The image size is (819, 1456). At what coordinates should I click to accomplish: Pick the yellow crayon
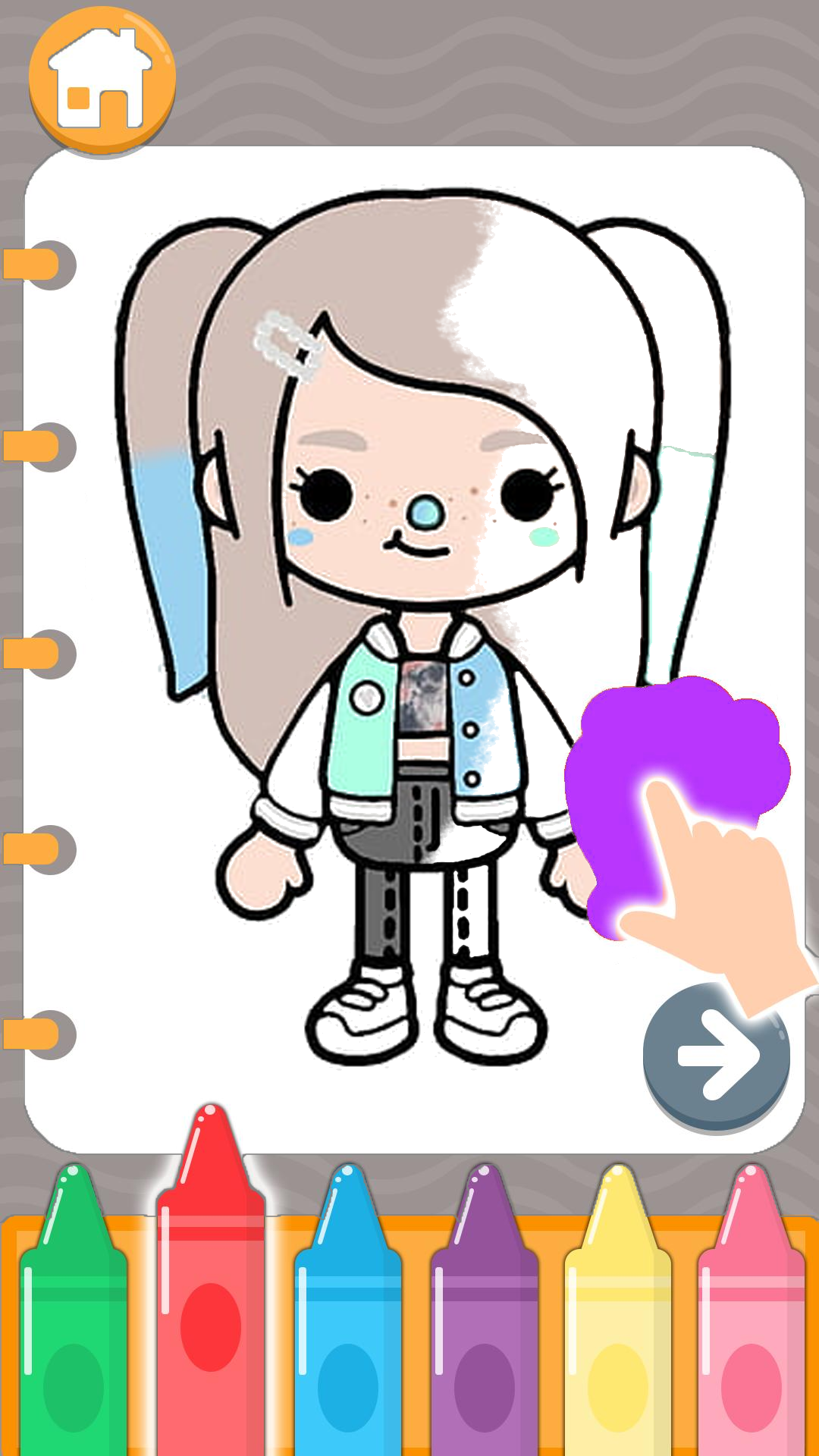(618, 1310)
